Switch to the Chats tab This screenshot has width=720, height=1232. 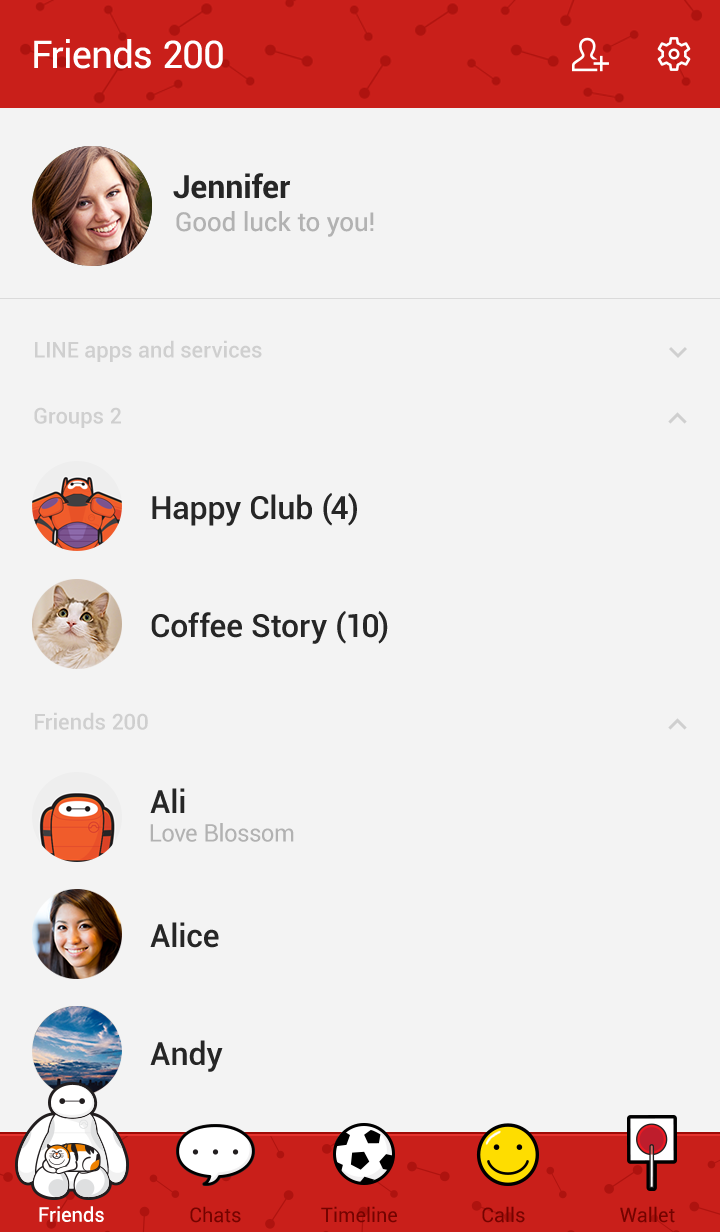[215, 1172]
